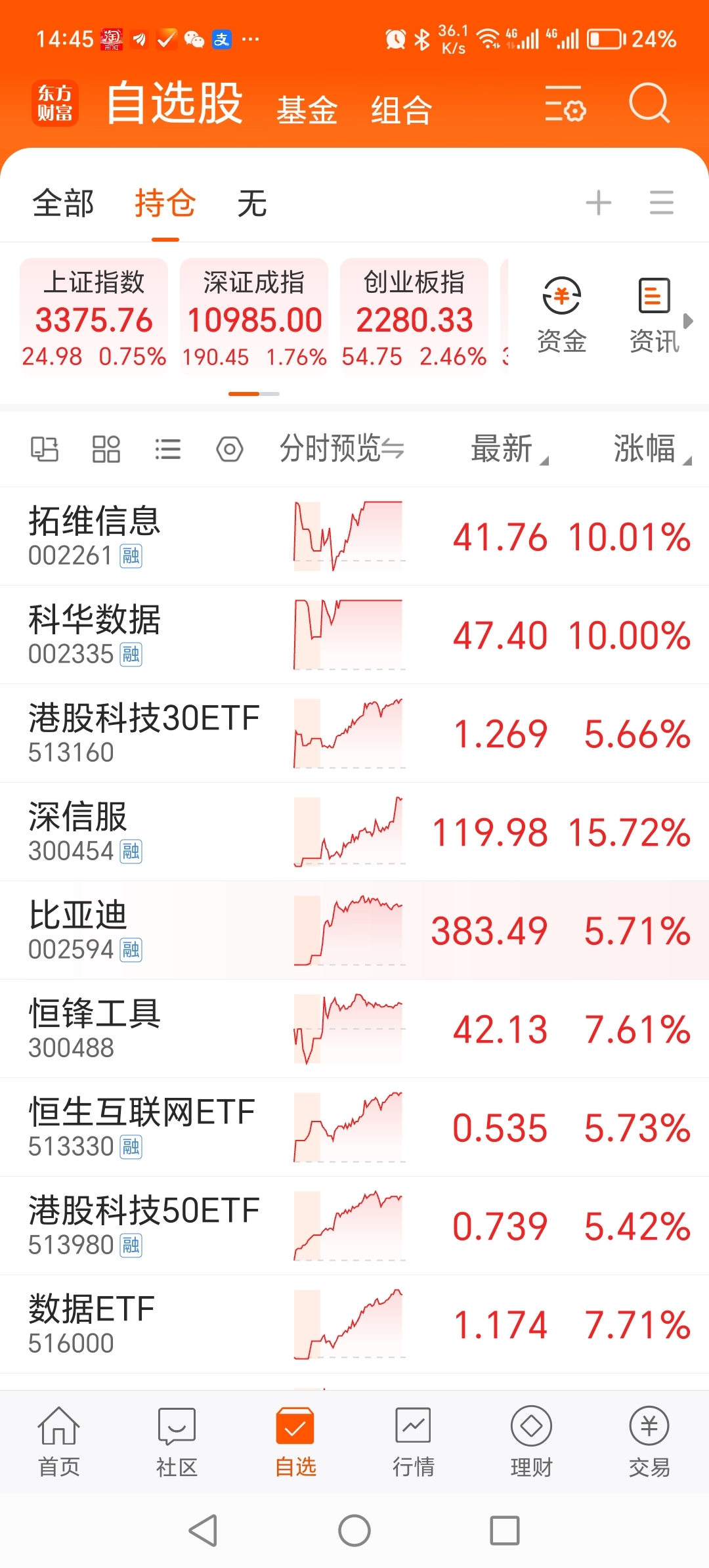Tap the overlapping panels view icon
The image size is (709, 1568).
pyautogui.click(x=44, y=449)
